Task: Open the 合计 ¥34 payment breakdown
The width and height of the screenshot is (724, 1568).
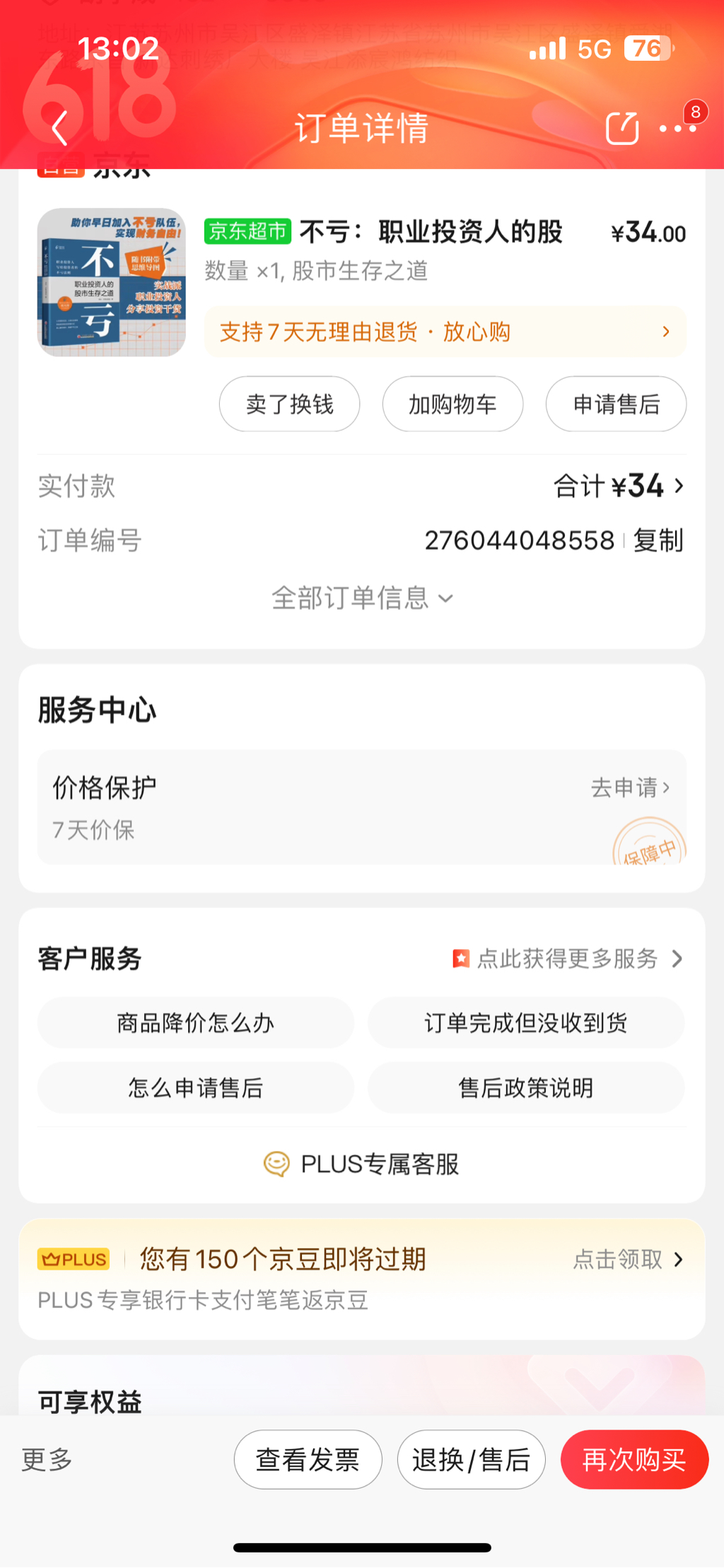Action: (619, 486)
